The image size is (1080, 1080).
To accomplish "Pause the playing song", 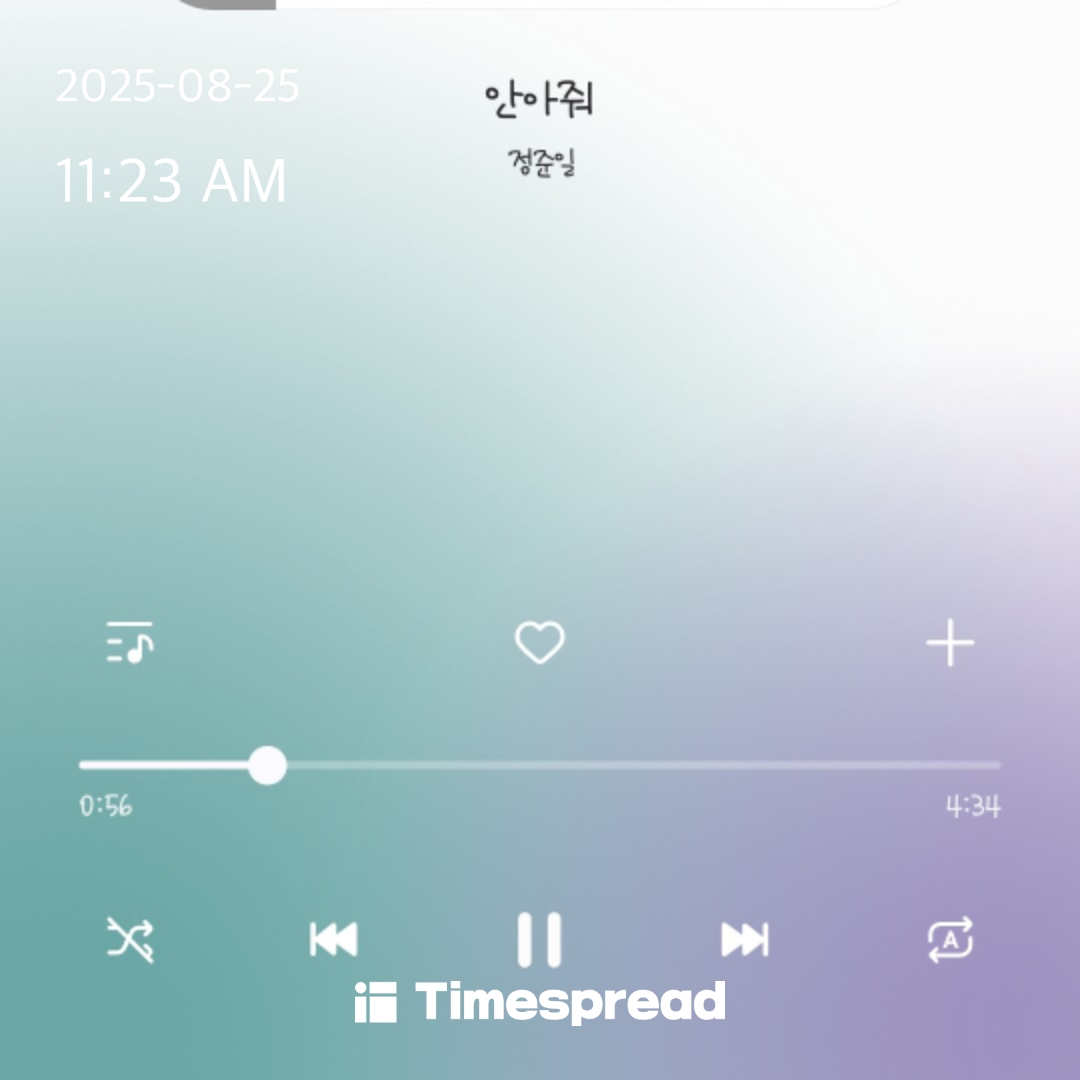I will [540, 940].
